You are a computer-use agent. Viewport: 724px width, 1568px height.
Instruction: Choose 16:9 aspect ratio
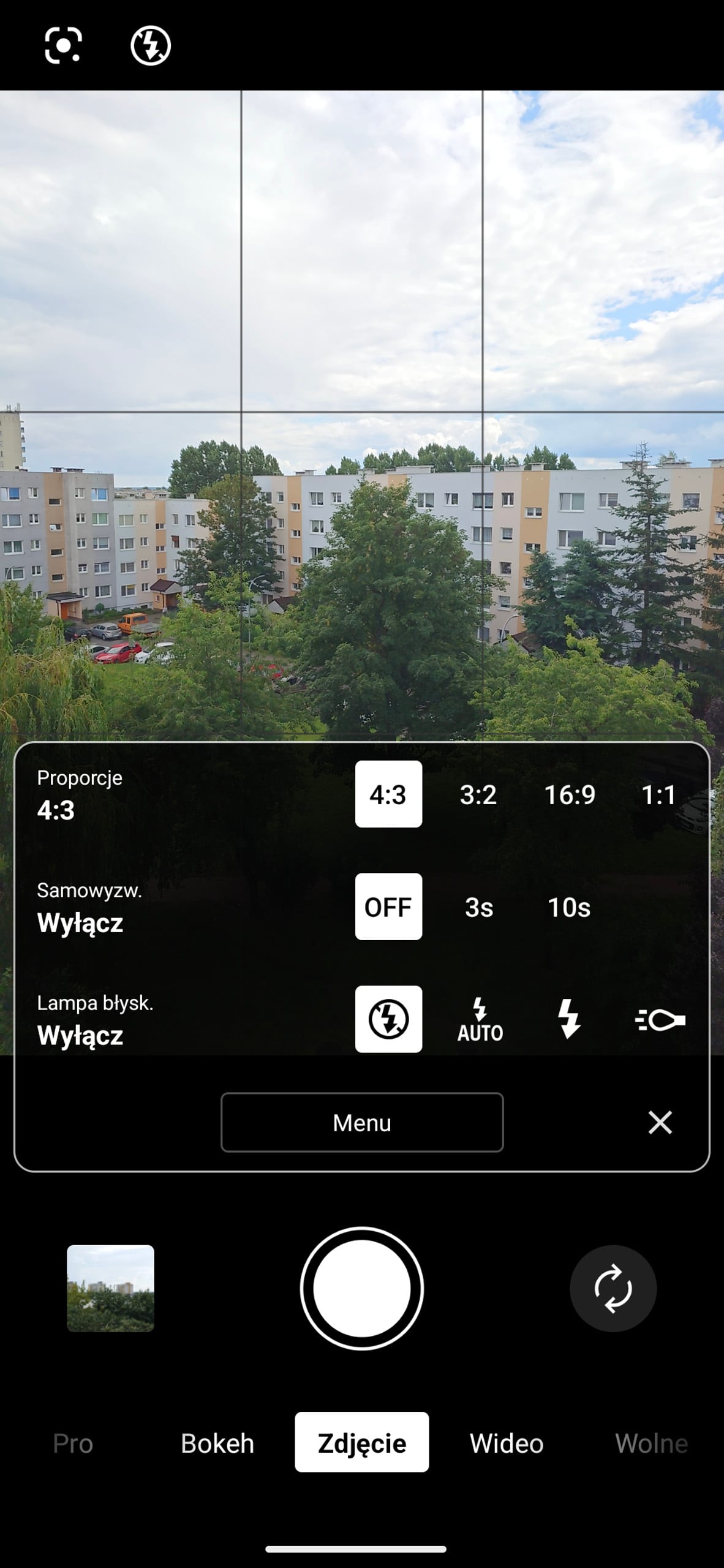[569, 794]
